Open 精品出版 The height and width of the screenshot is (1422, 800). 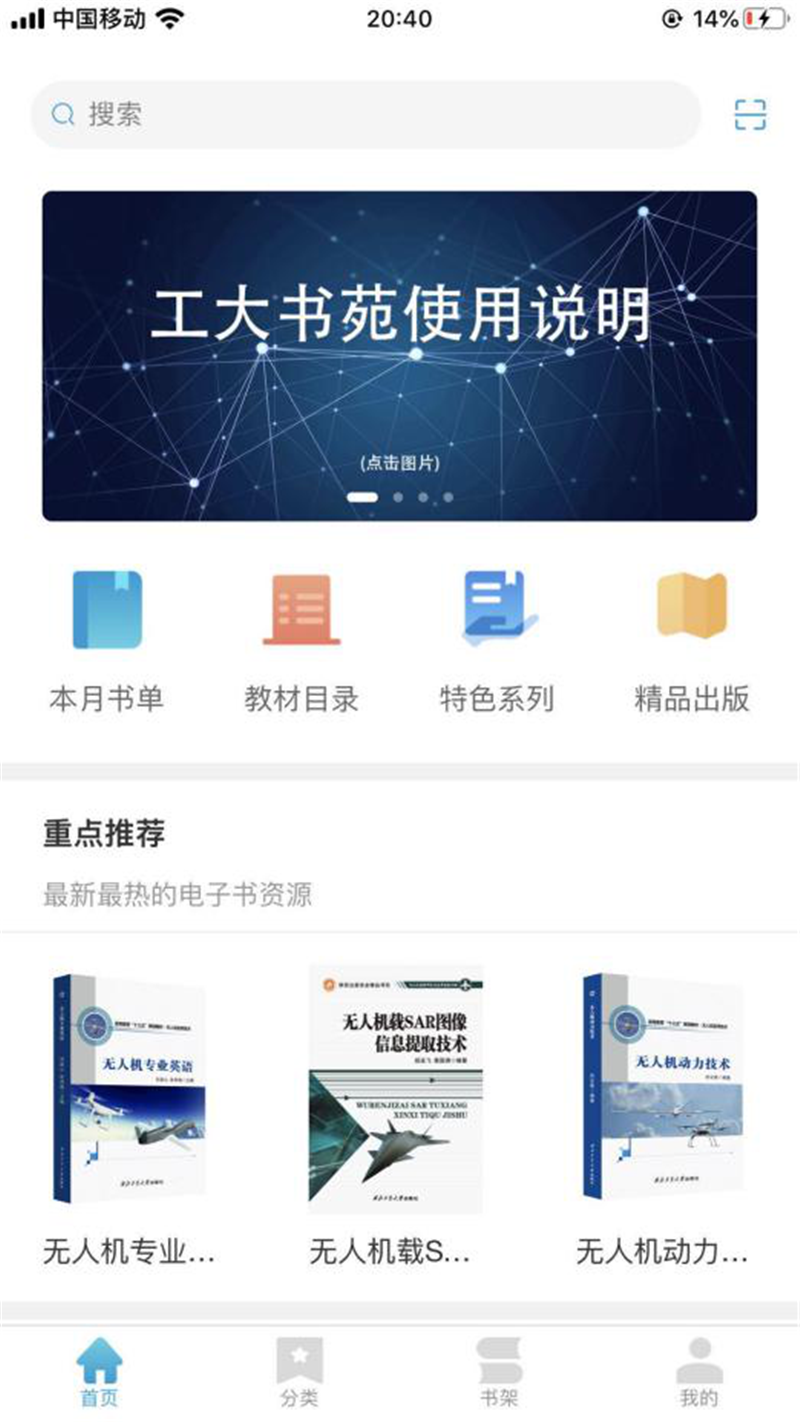point(691,640)
